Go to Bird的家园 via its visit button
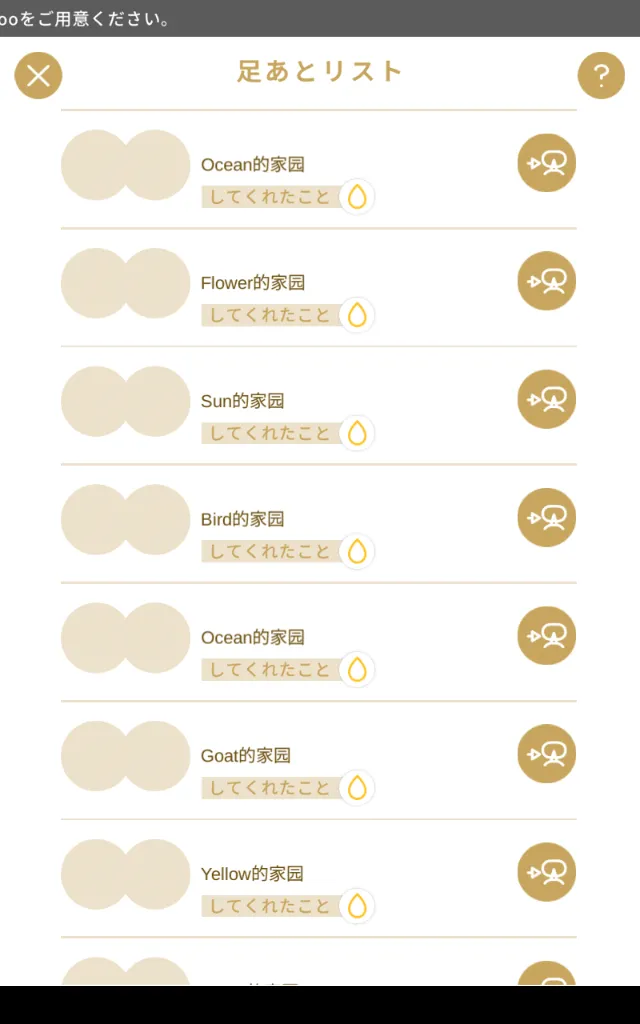Image resolution: width=640 pixels, height=1024 pixels. click(547, 517)
